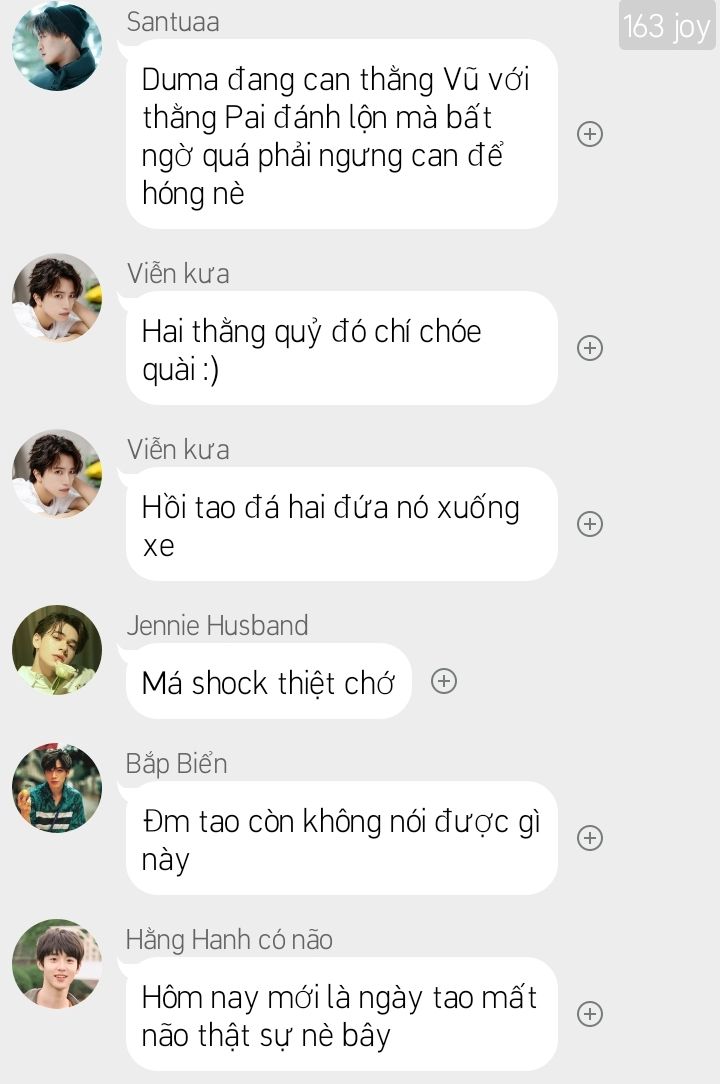Screen dimensions: 720x1084
Task: View Bắp Biển's profile picture
Action: [x=57, y=788]
